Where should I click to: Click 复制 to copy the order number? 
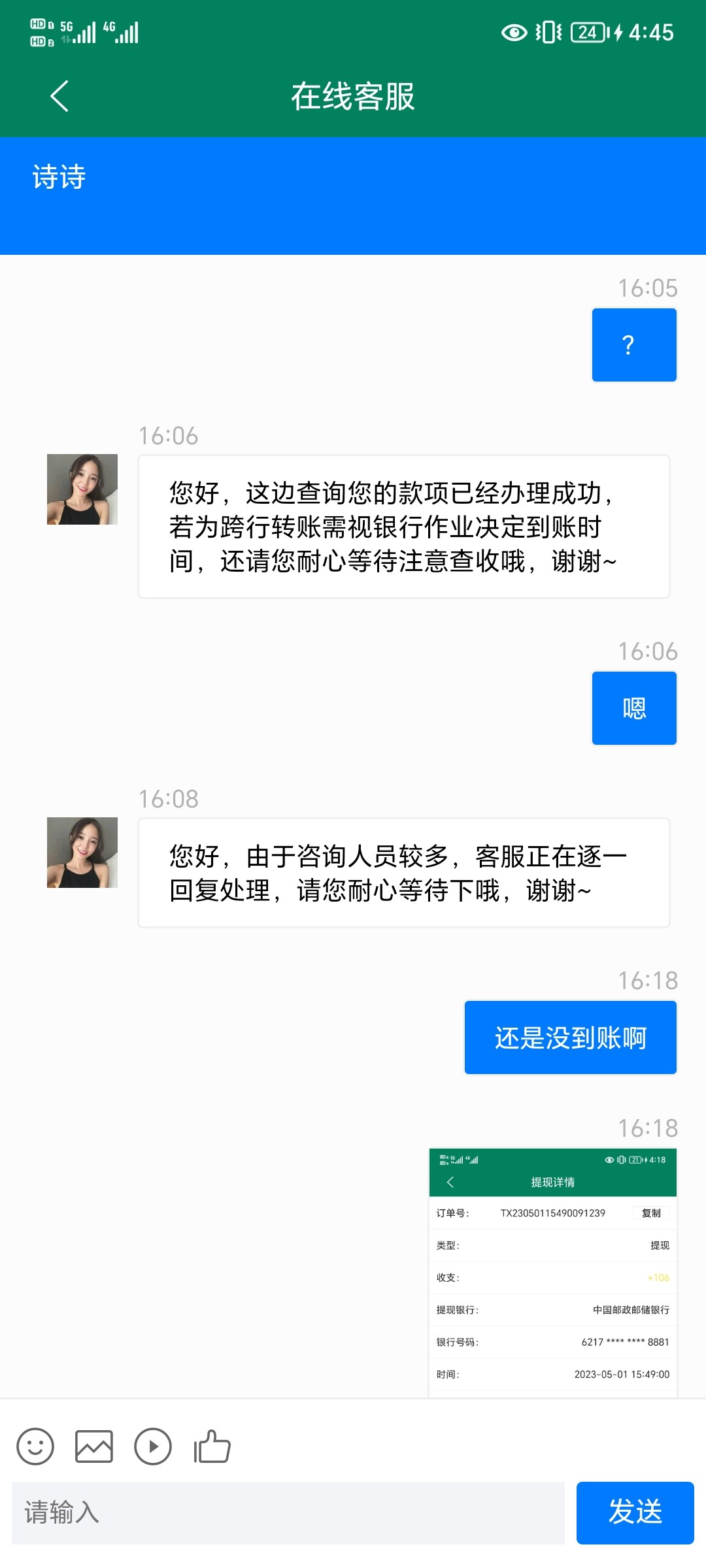point(652,1213)
